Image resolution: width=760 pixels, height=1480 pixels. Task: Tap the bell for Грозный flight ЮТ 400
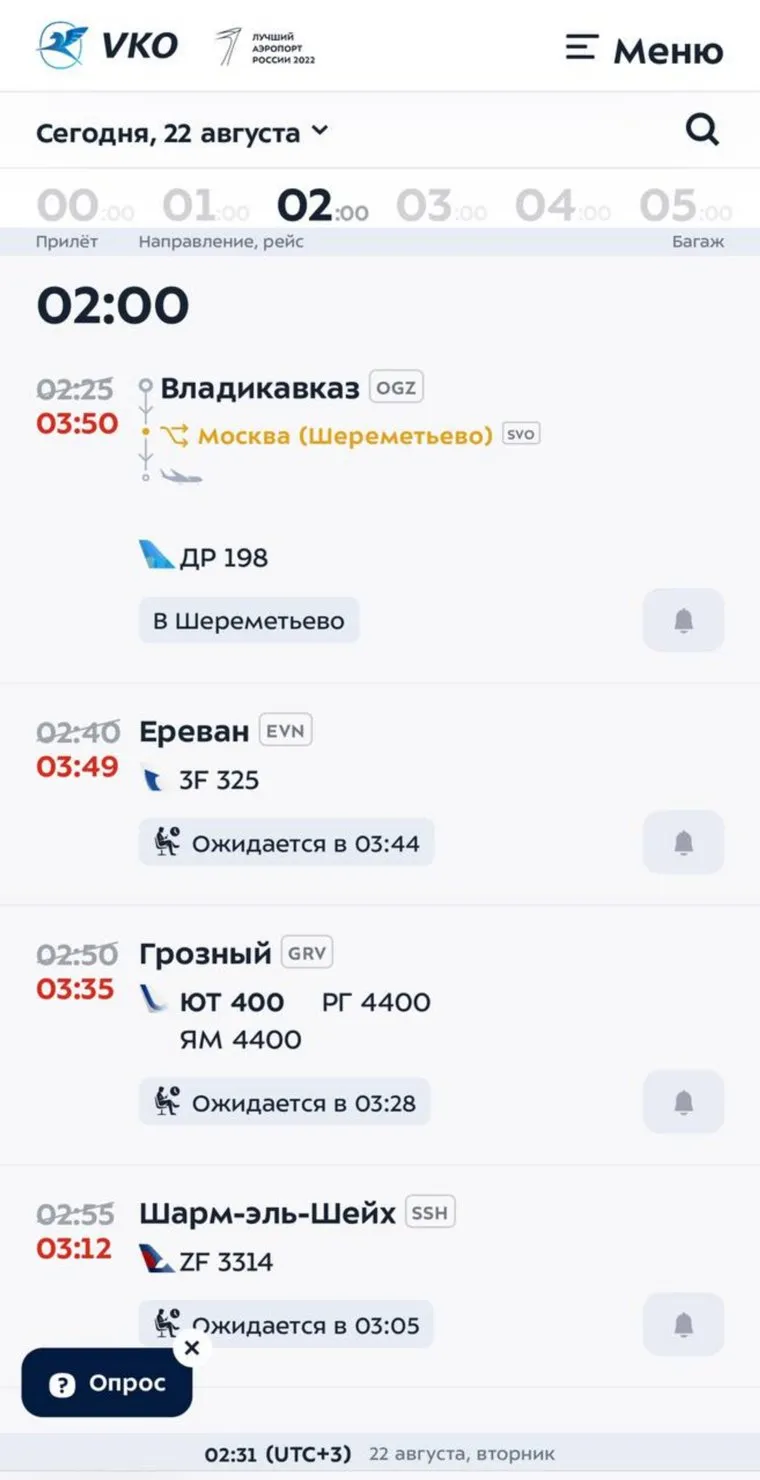click(x=683, y=1102)
